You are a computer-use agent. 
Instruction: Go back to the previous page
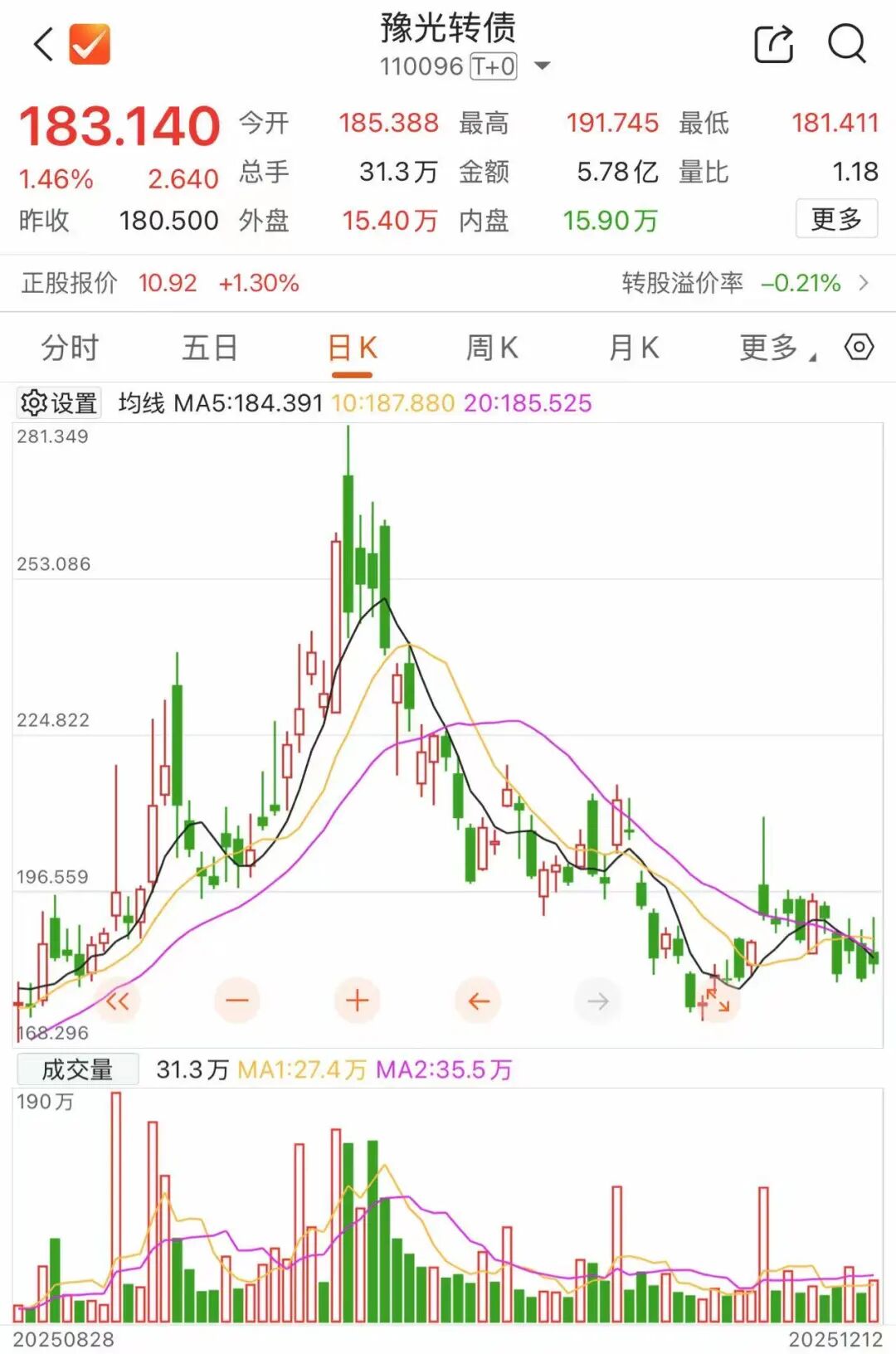pyautogui.click(x=43, y=44)
